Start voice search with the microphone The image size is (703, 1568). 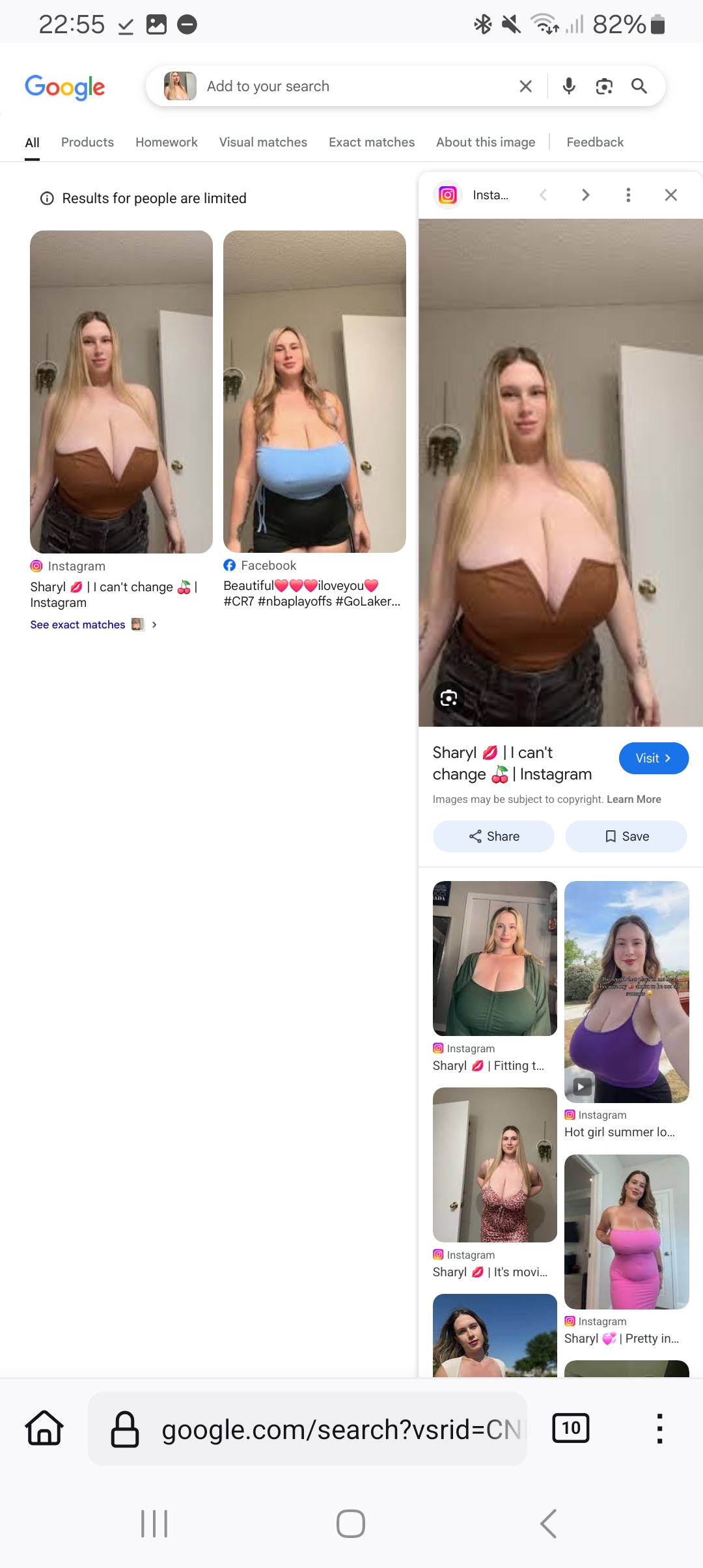569,86
